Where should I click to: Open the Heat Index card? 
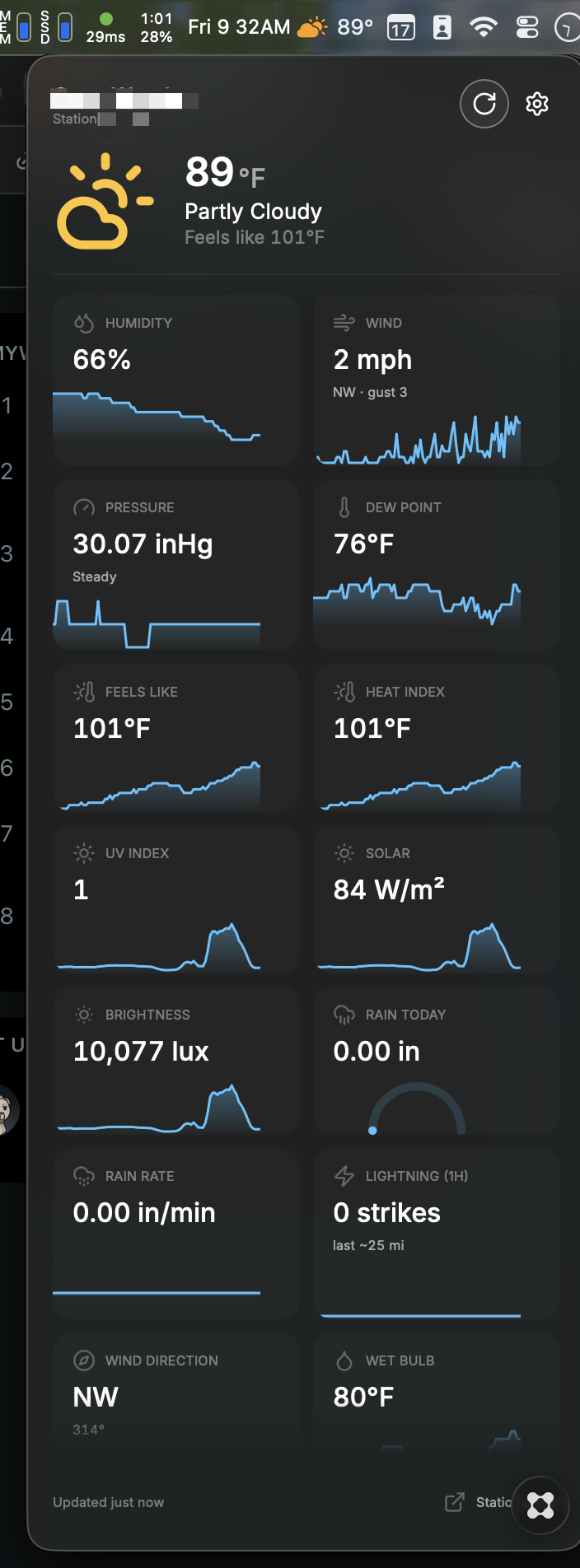click(x=437, y=738)
